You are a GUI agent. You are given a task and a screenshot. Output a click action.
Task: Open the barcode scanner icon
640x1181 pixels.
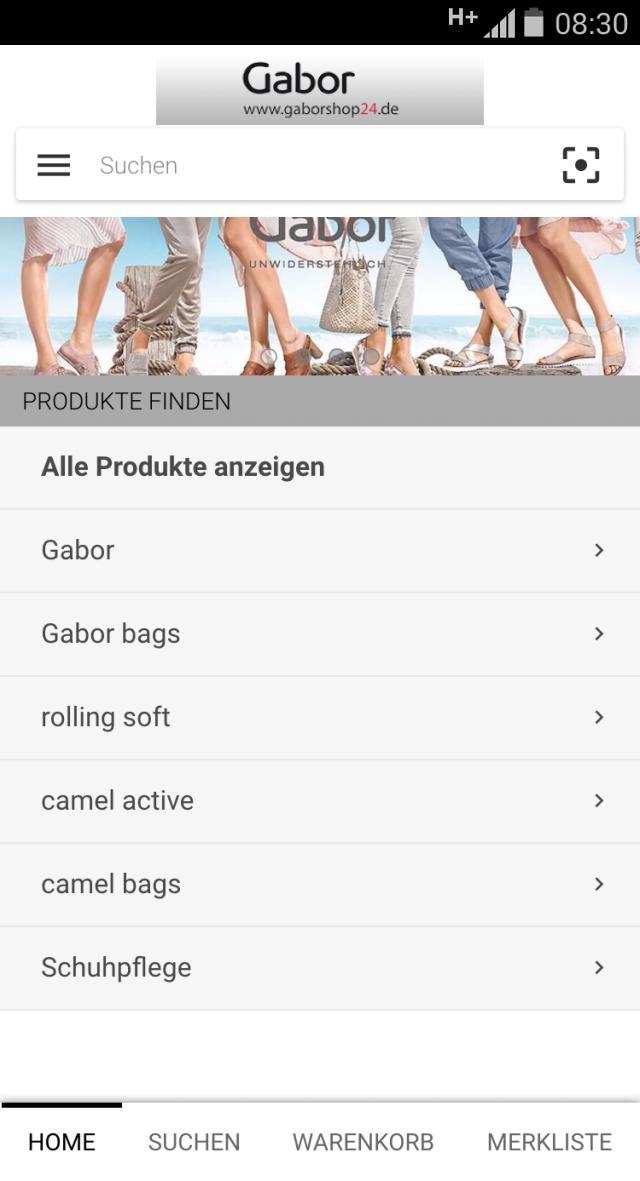pyautogui.click(x=581, y=166)
